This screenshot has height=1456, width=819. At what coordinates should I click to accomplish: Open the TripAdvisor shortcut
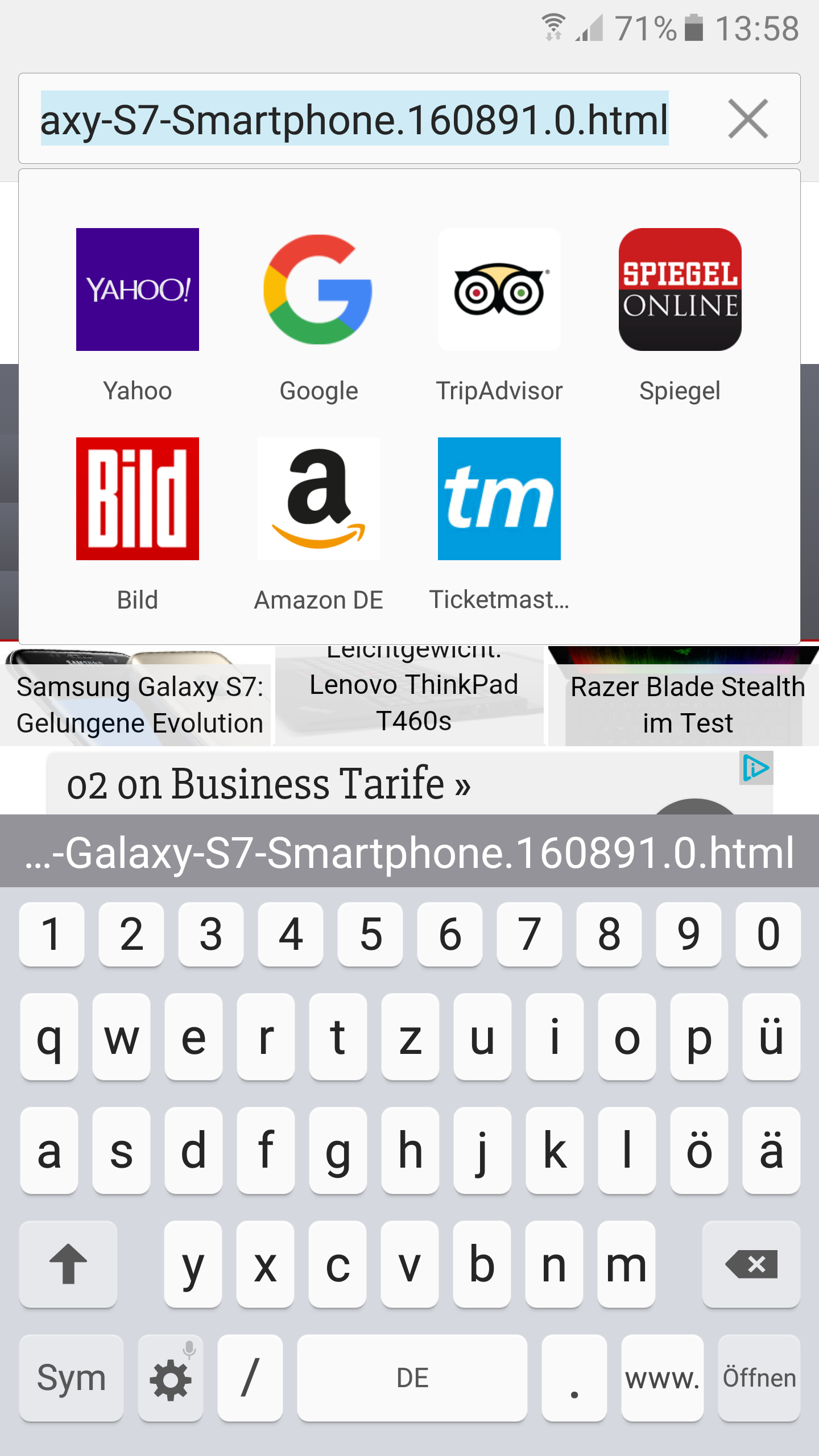[x=499, y=289]
